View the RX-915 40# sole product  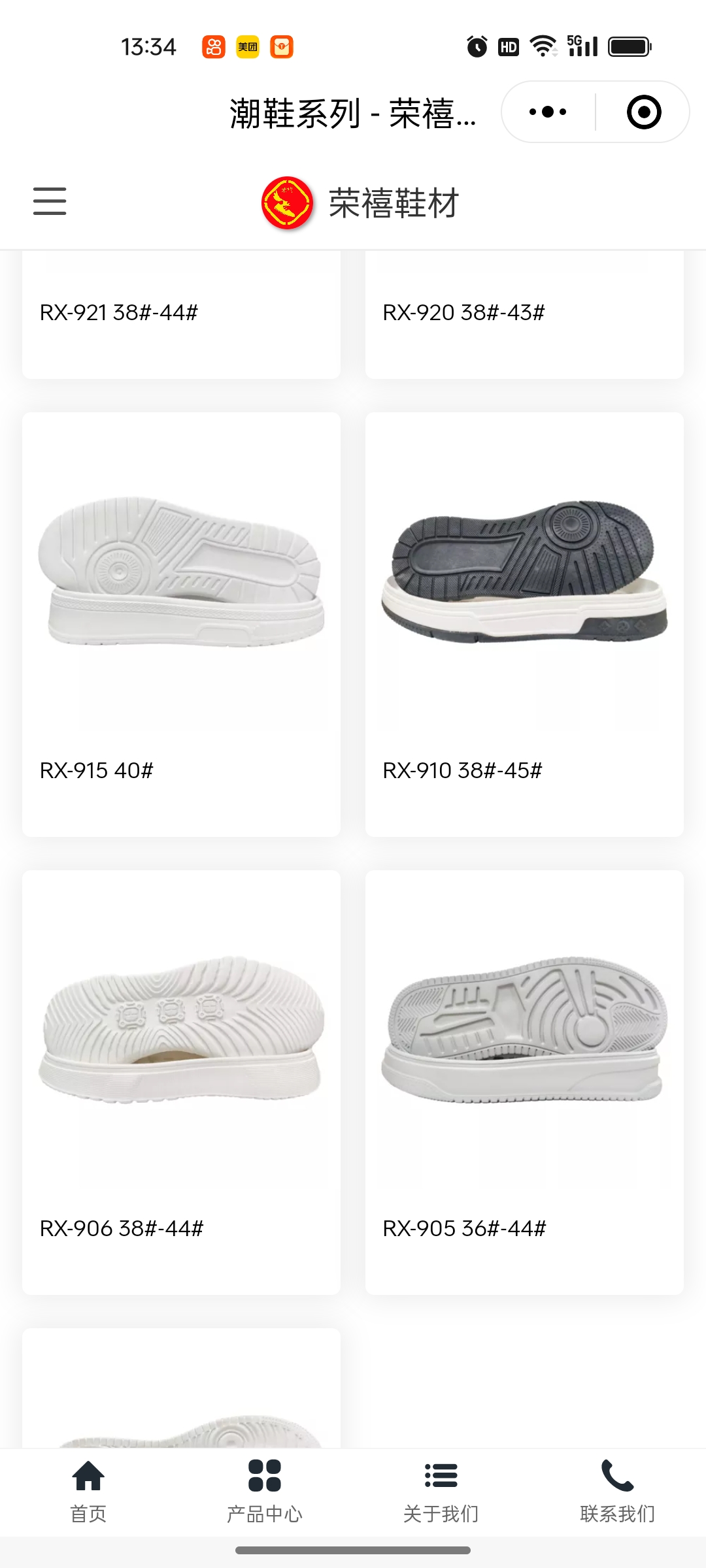[x=181, y=624]
